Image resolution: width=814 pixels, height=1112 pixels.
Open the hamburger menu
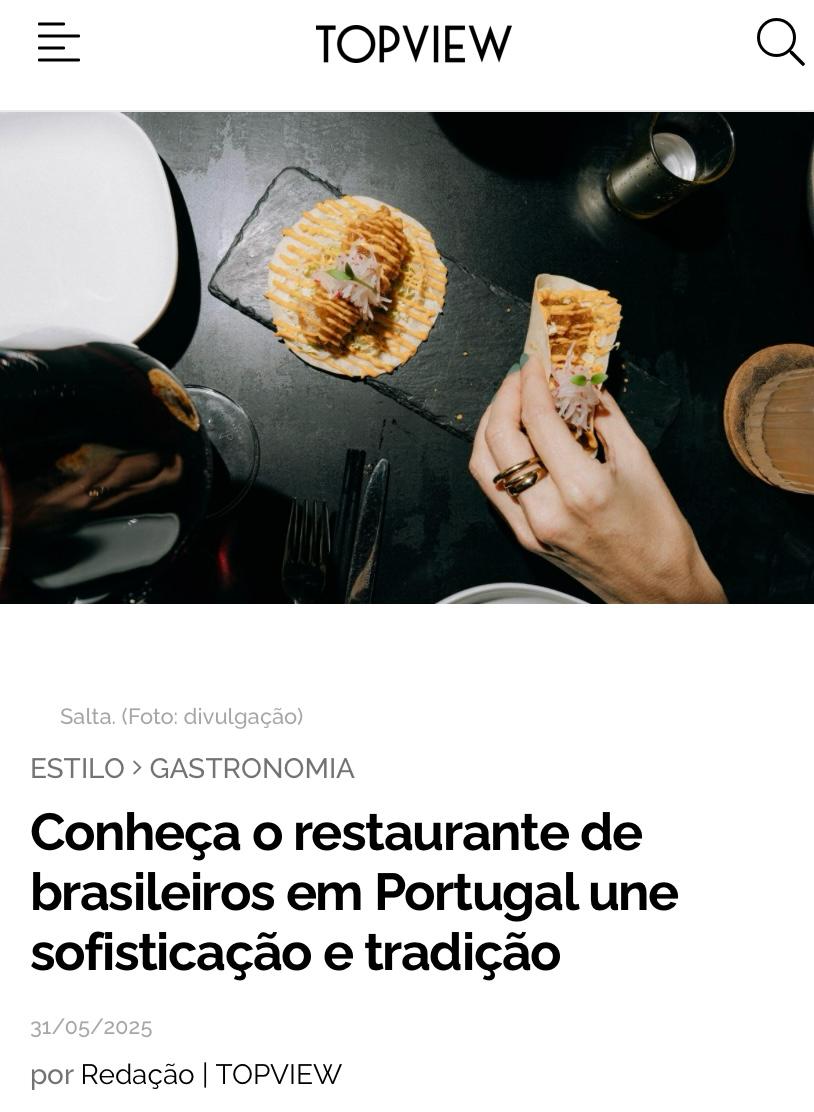[59, 43]
